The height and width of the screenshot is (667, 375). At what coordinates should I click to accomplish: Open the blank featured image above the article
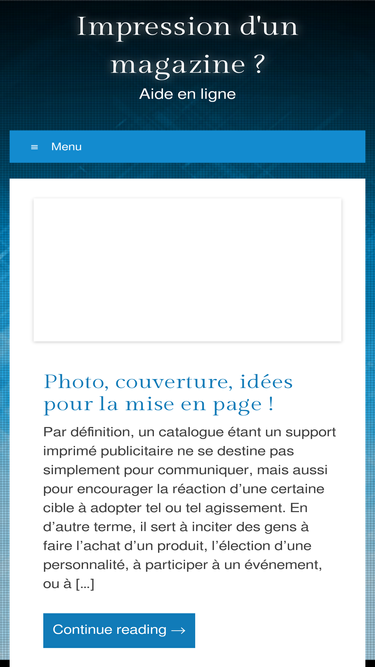188,270
